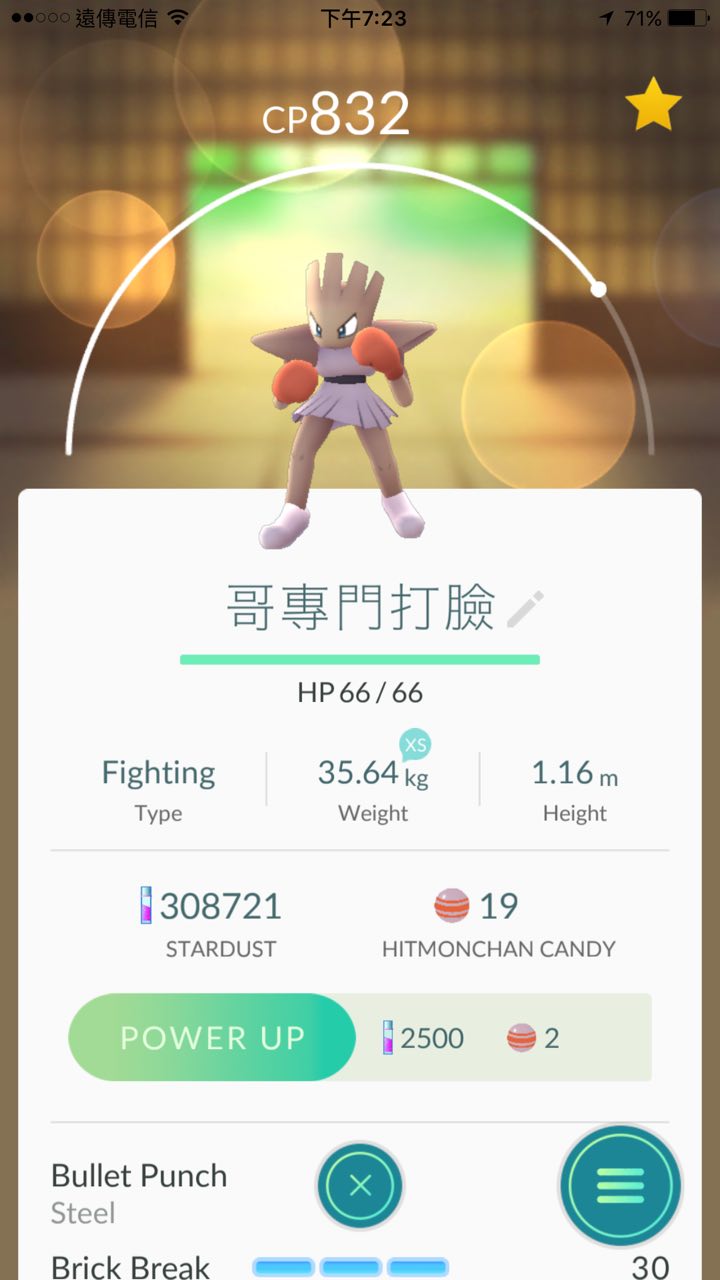Close the Pokémon detail screen
This screenshot has width=720, height=1280.
(361, 1186)
